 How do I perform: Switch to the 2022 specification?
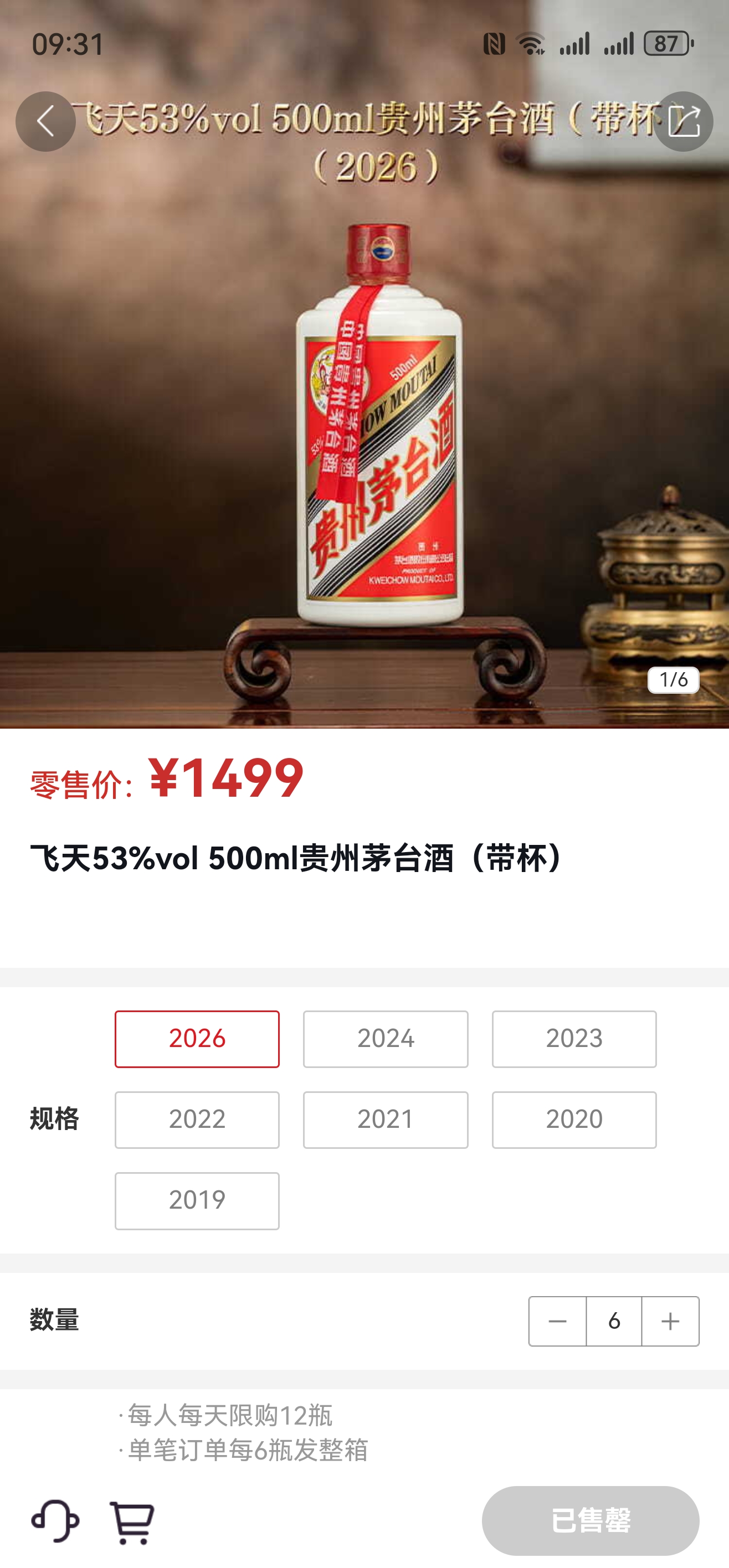tap(197, 1120)
